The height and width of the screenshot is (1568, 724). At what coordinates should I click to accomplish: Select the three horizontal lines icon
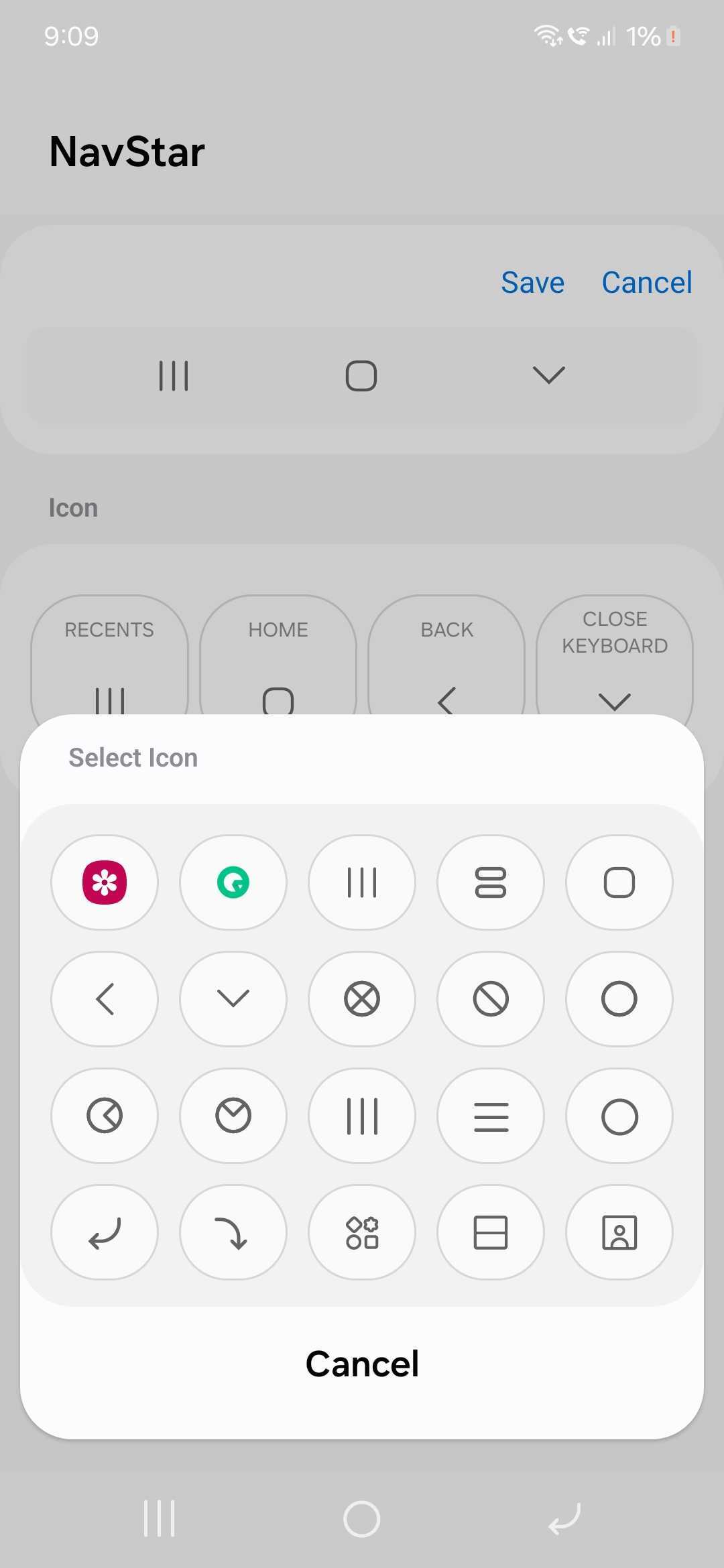pyautogui.click(x=491, y=1116)
